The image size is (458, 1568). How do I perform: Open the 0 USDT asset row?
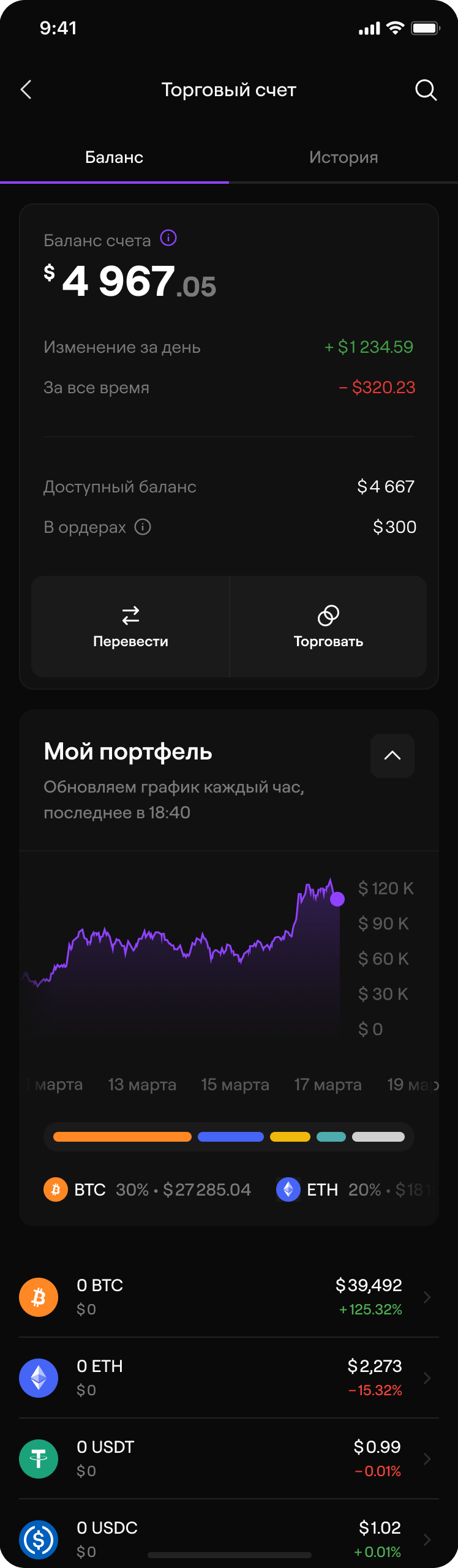tap(229, 1458)
